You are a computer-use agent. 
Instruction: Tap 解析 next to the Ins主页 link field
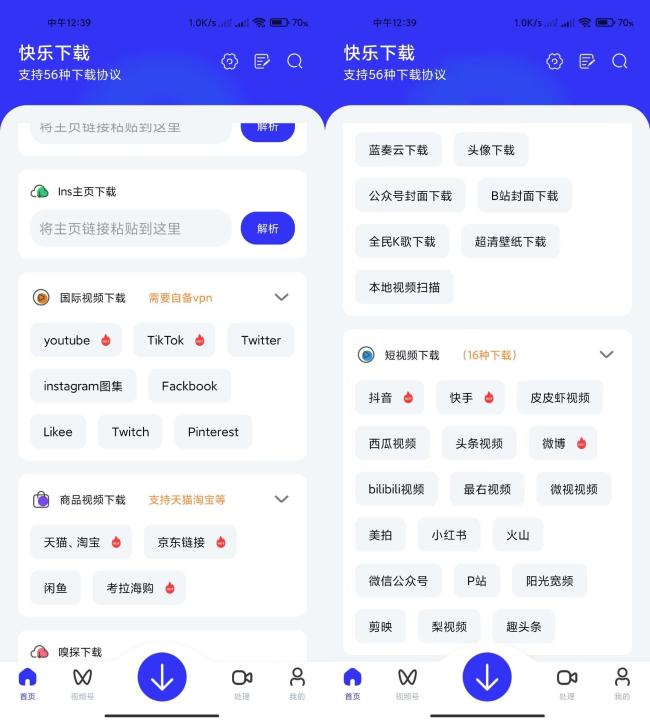point(267,228)
